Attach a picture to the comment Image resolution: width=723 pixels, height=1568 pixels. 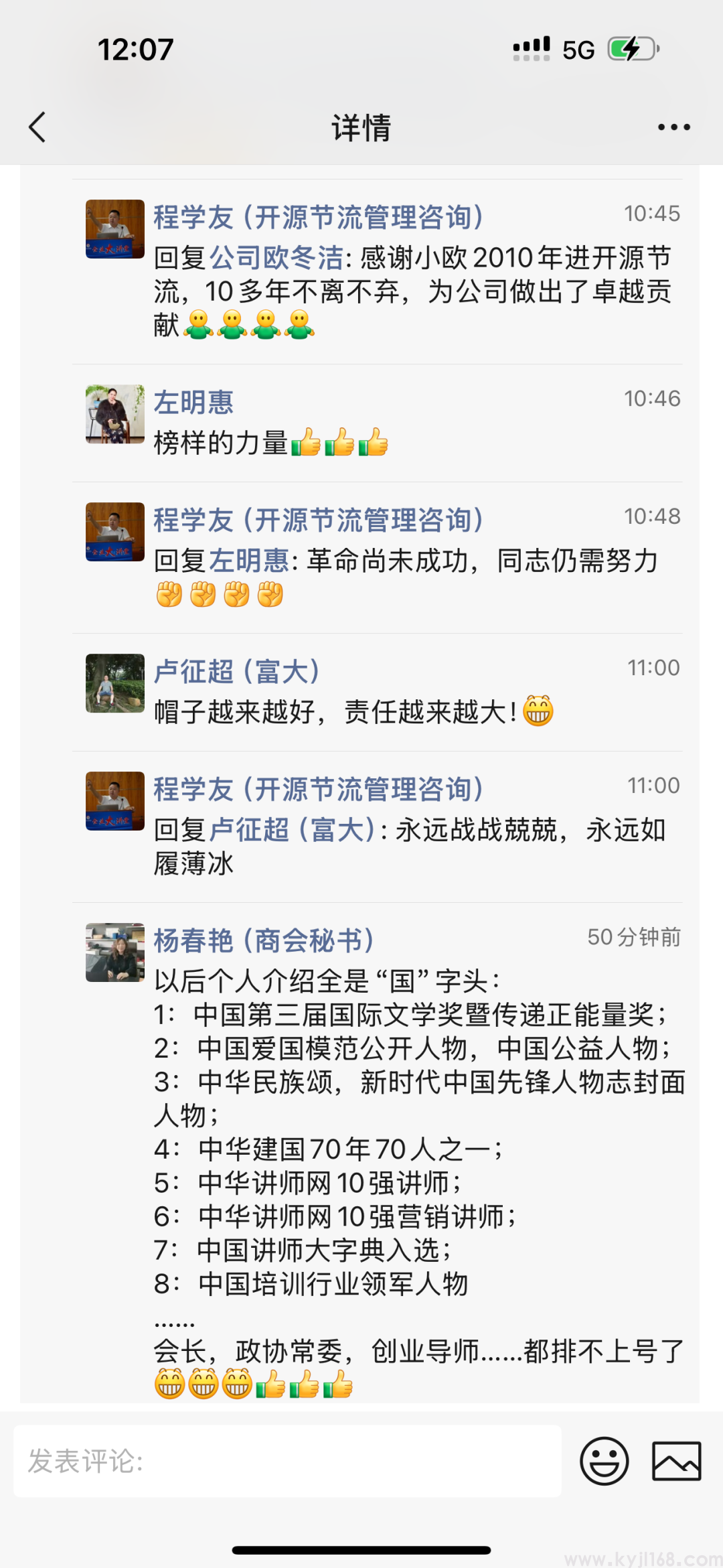[676, 1461]
